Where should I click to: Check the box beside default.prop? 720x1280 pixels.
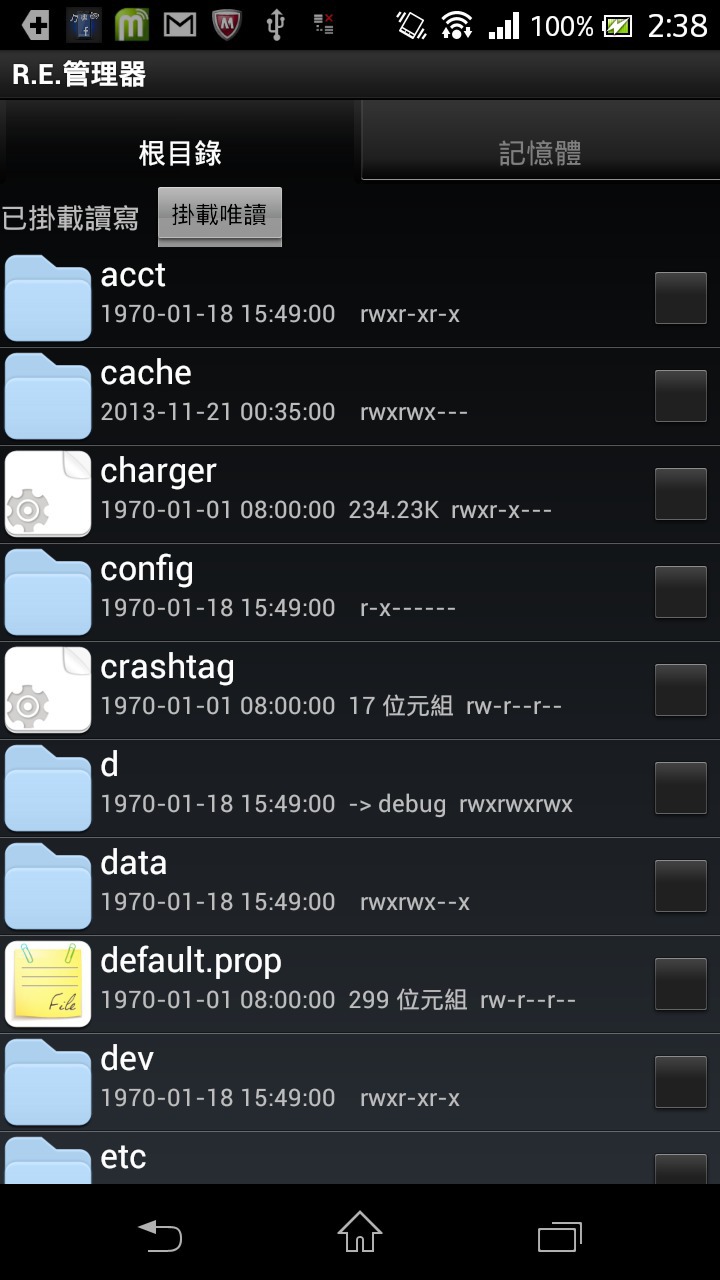pyautogui.click(x=681, y=984)
